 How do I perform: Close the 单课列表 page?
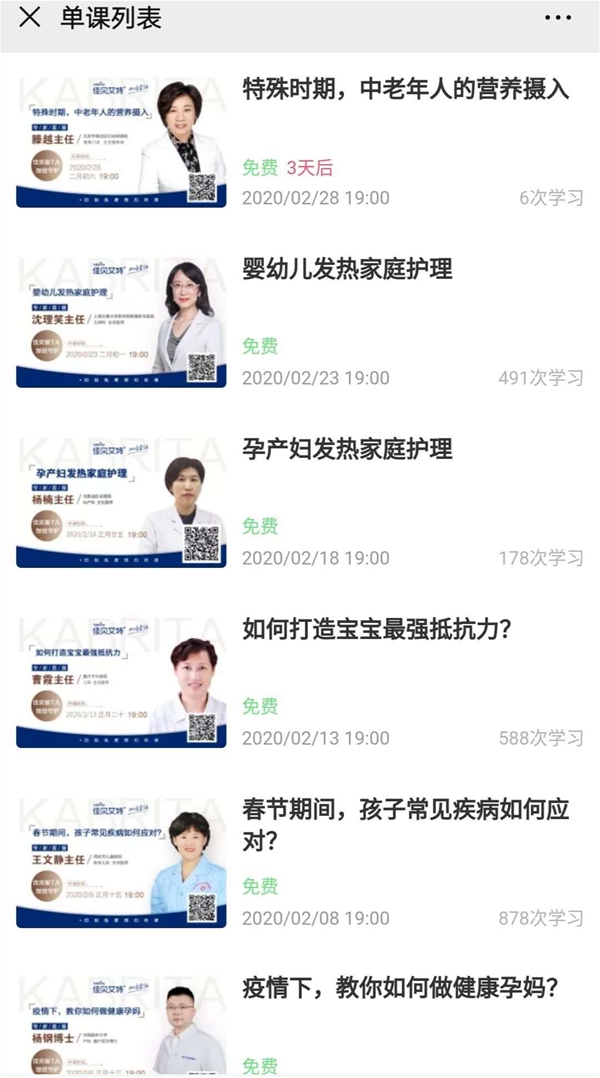click(x=30, y=18)
